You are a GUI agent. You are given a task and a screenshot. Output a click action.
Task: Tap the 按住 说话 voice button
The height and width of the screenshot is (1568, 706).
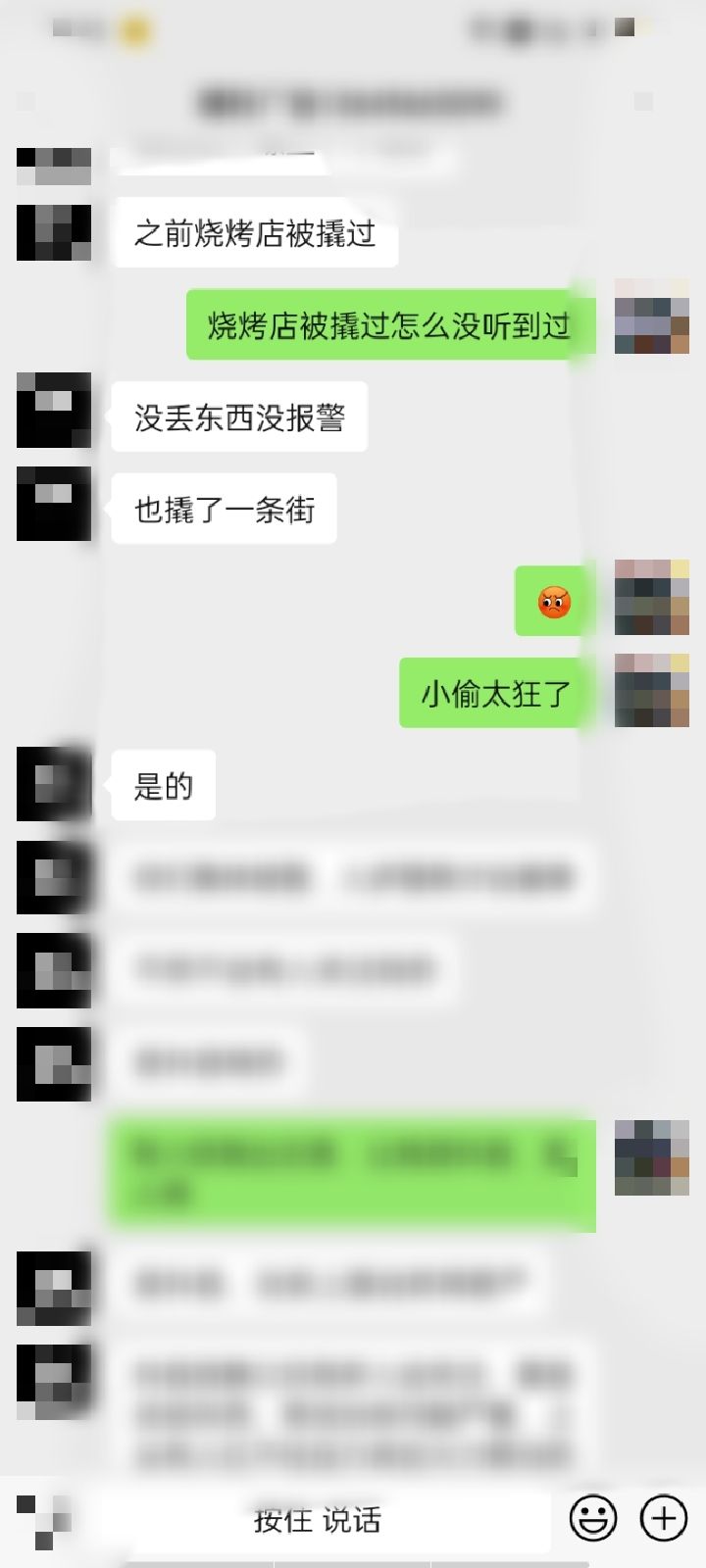pyautogui.click(x=317, y=1520)
